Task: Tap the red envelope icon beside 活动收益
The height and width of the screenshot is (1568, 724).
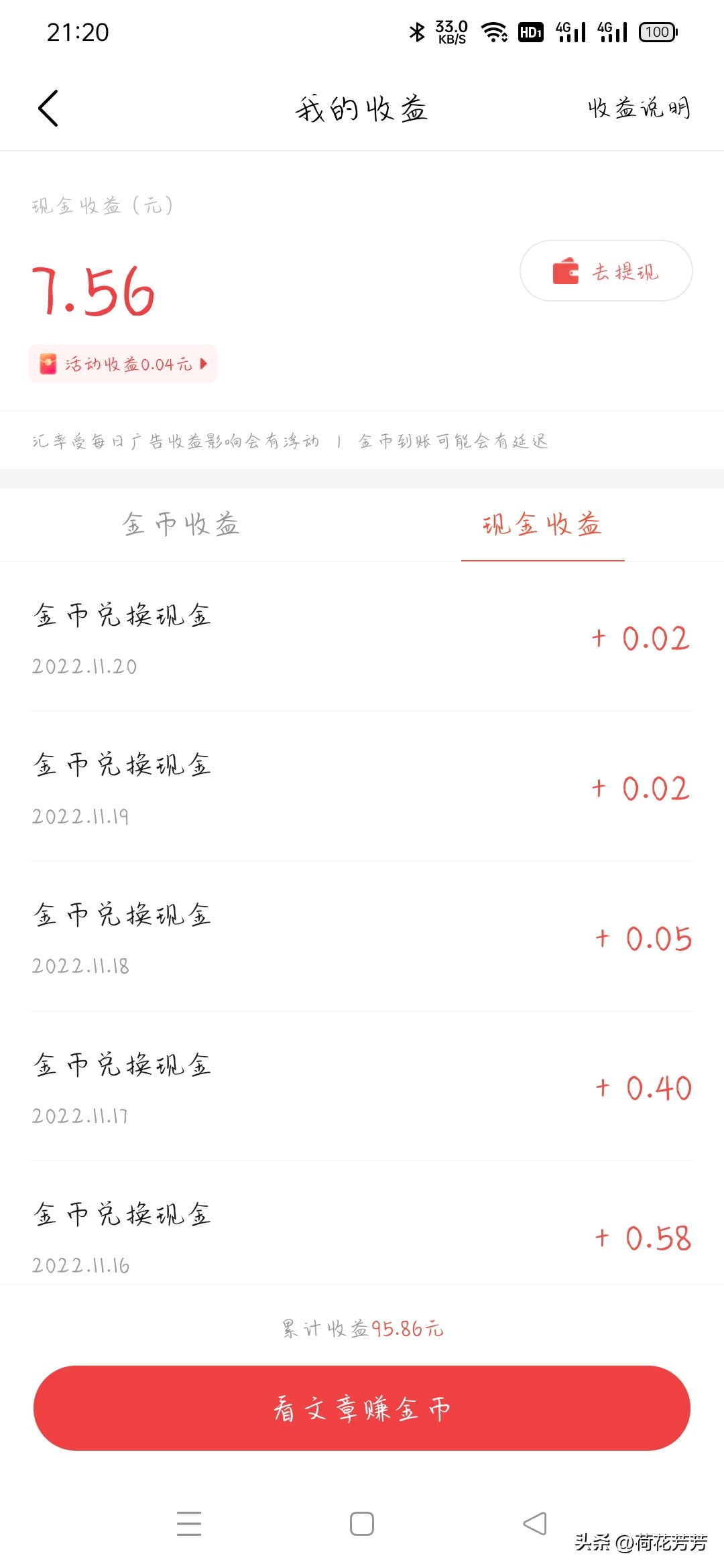Action: [48, 363]
